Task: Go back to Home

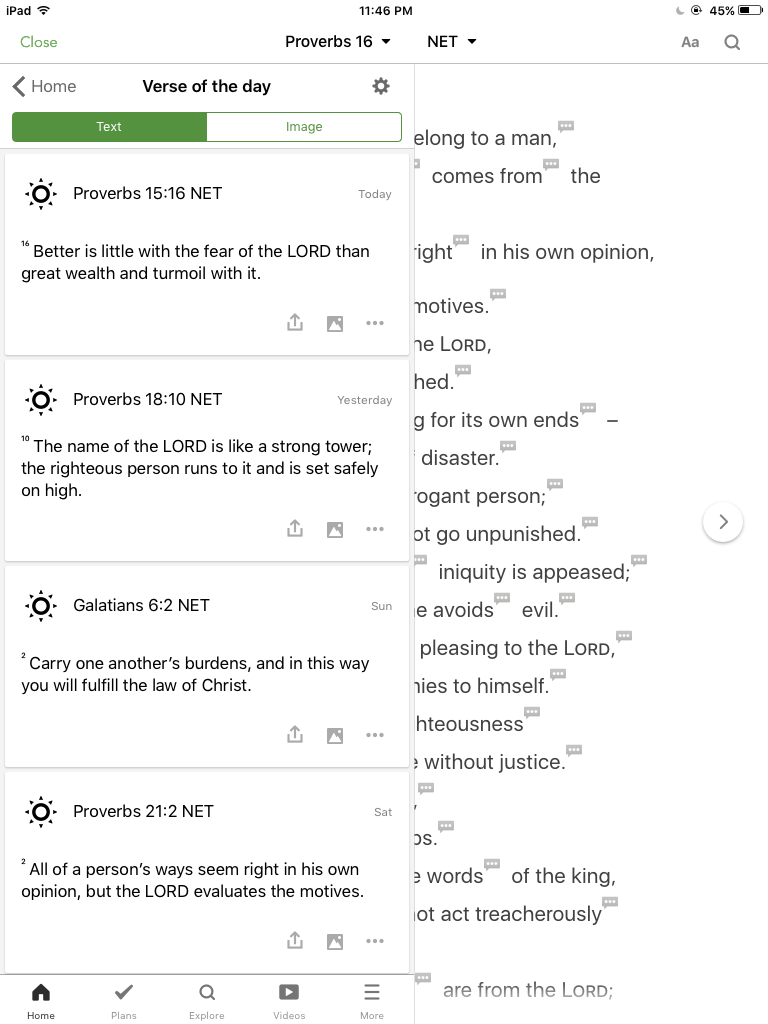Action: pyautogui.click(x=44, y=87)
